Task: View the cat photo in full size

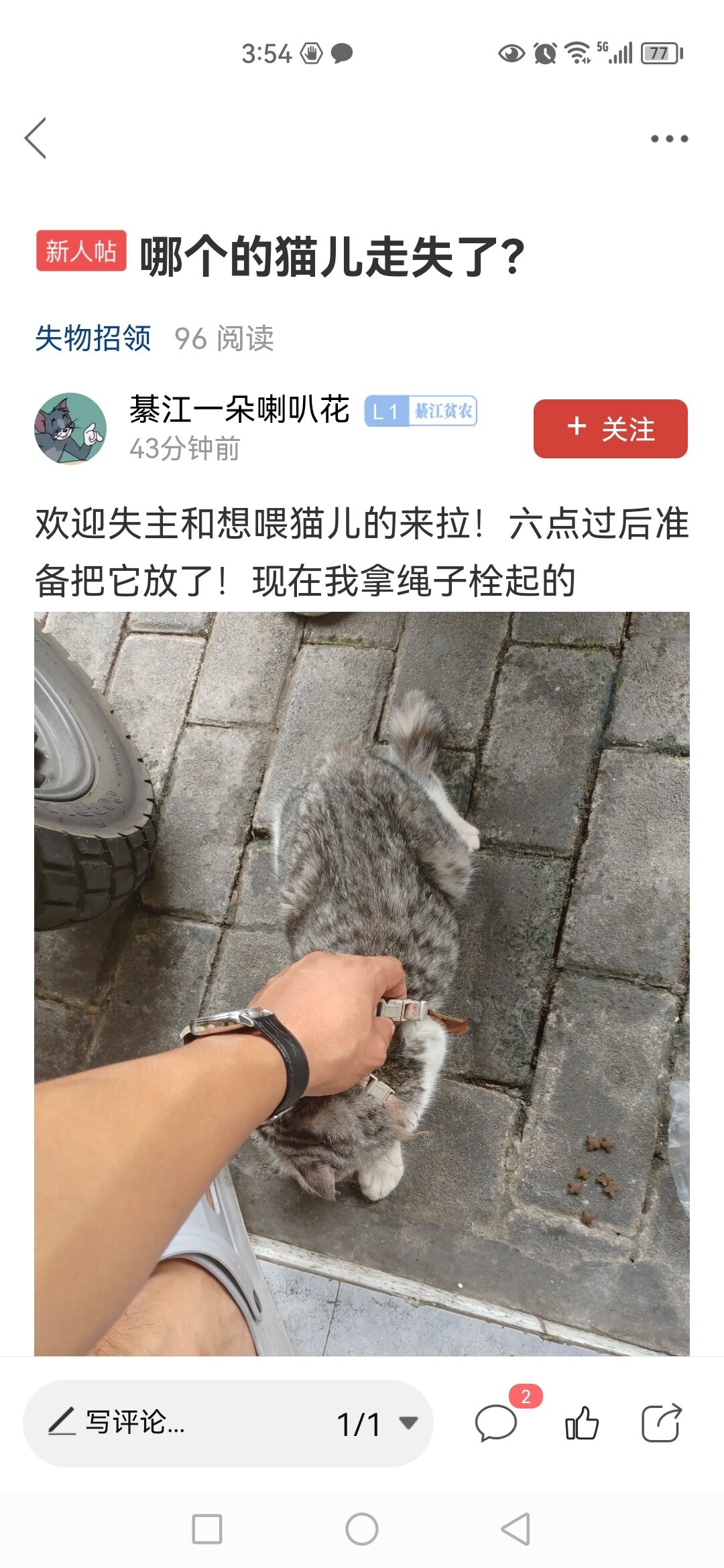Action: (362, 984)
